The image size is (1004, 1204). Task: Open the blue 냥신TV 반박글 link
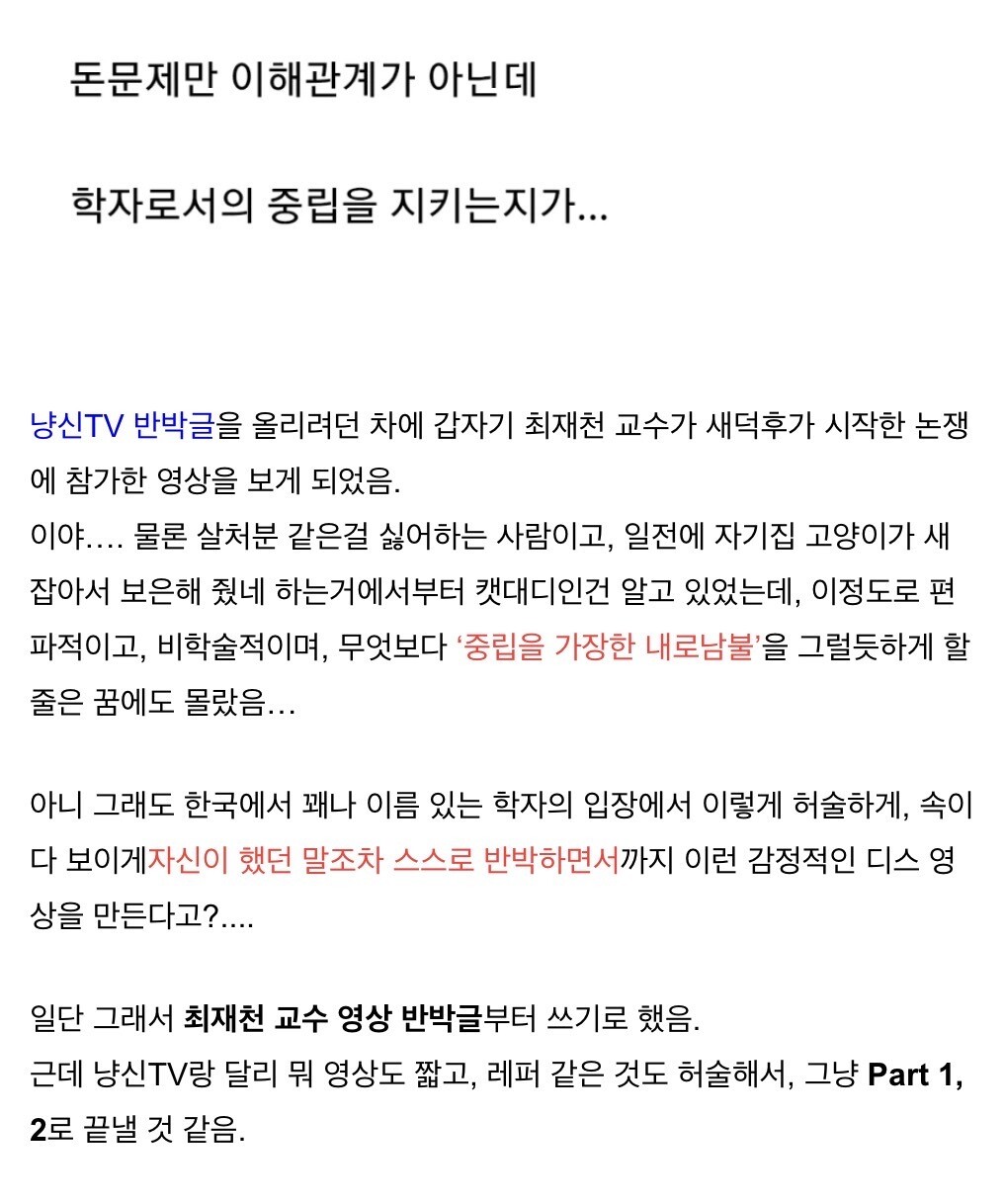click(123, 427)
